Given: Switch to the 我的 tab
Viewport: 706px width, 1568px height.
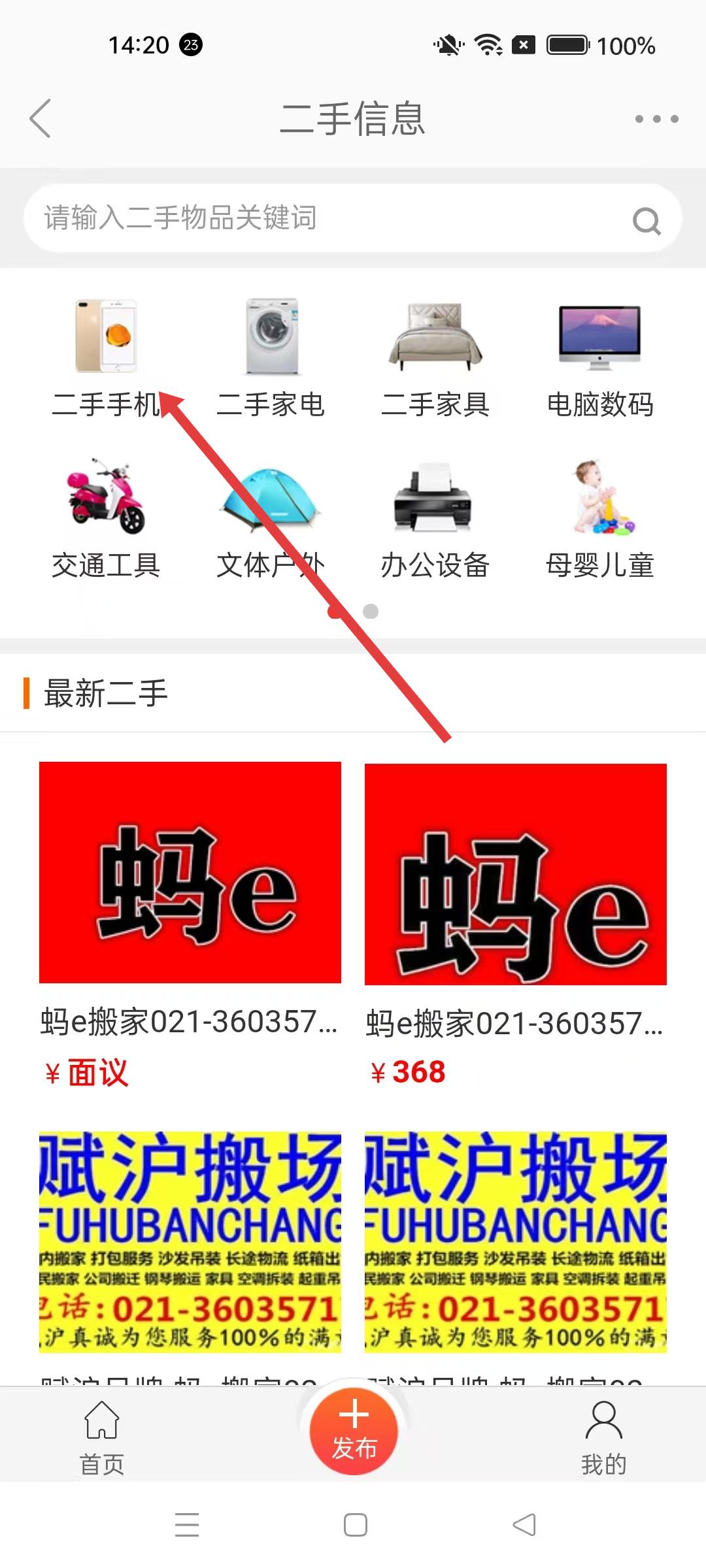Looking at the screenshot, I should pyautogui.click(x=603, y=1437).
